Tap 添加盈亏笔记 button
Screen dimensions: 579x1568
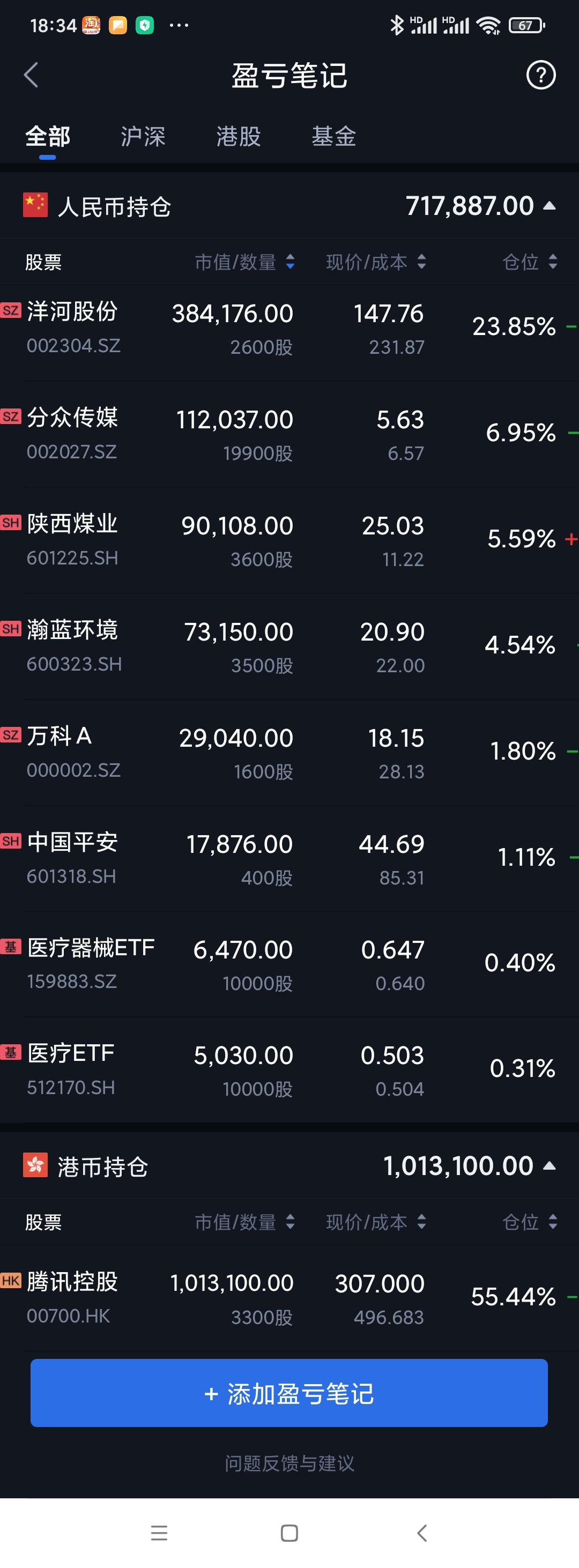pyautogui.click(x=289, y=1393)
